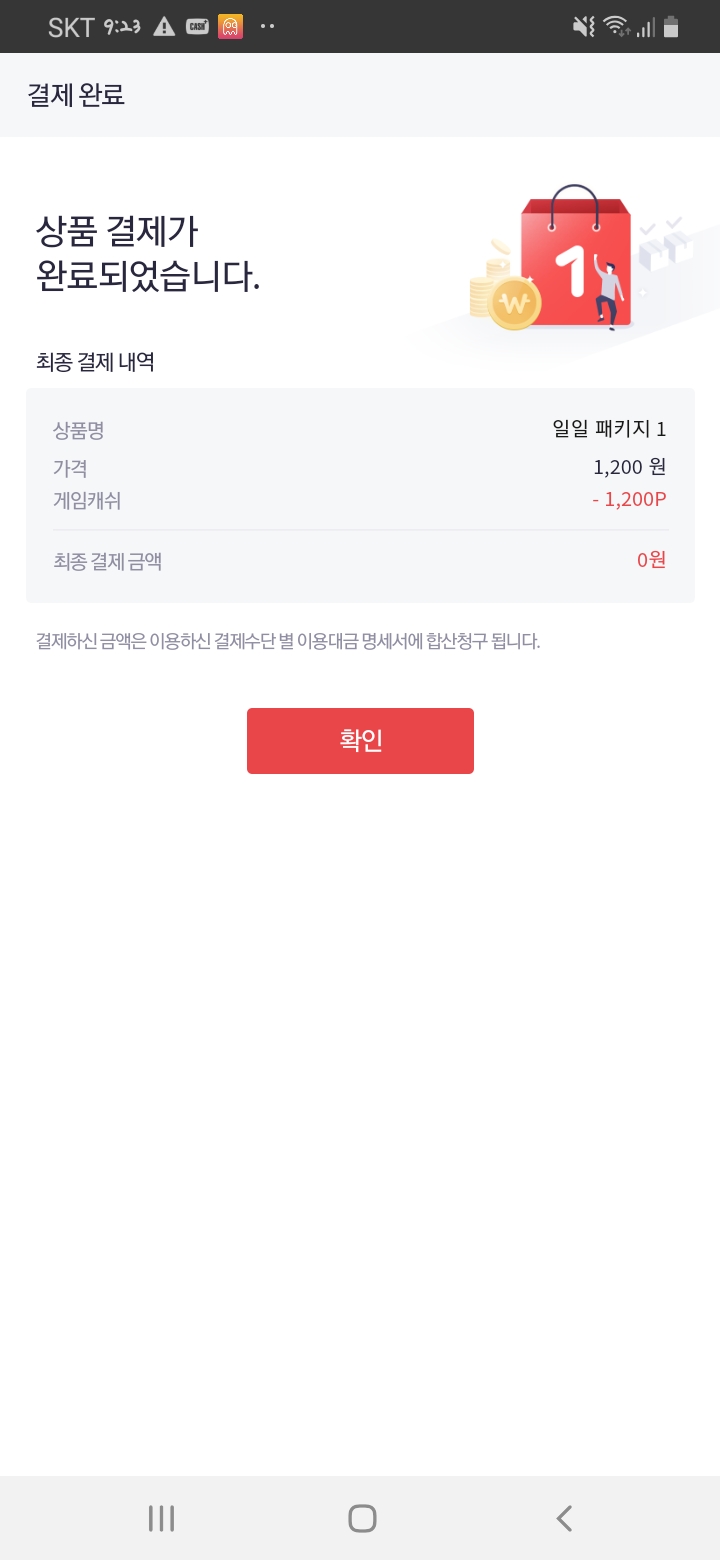Tap the red 확인 confirm button

coord(360,741)
